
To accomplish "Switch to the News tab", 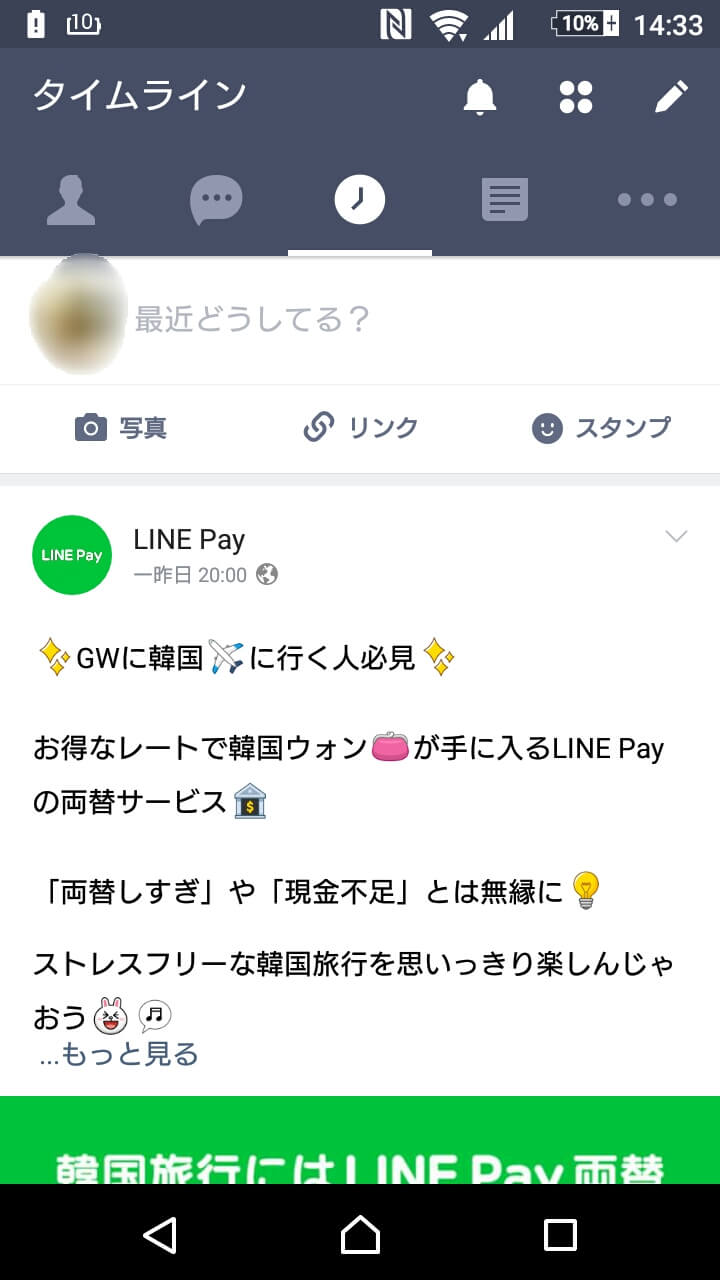I will tap(504, 200).
